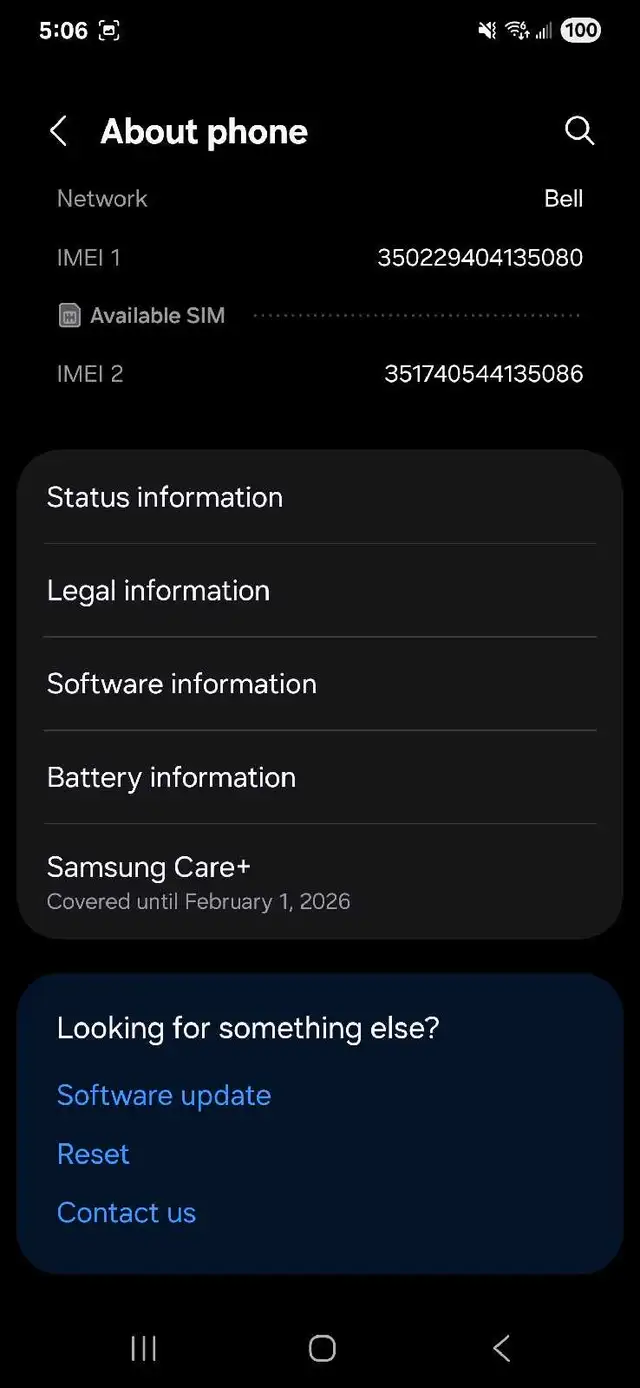Open the search icon in settings
640x1388 pixels.
[x=580, y=131]
